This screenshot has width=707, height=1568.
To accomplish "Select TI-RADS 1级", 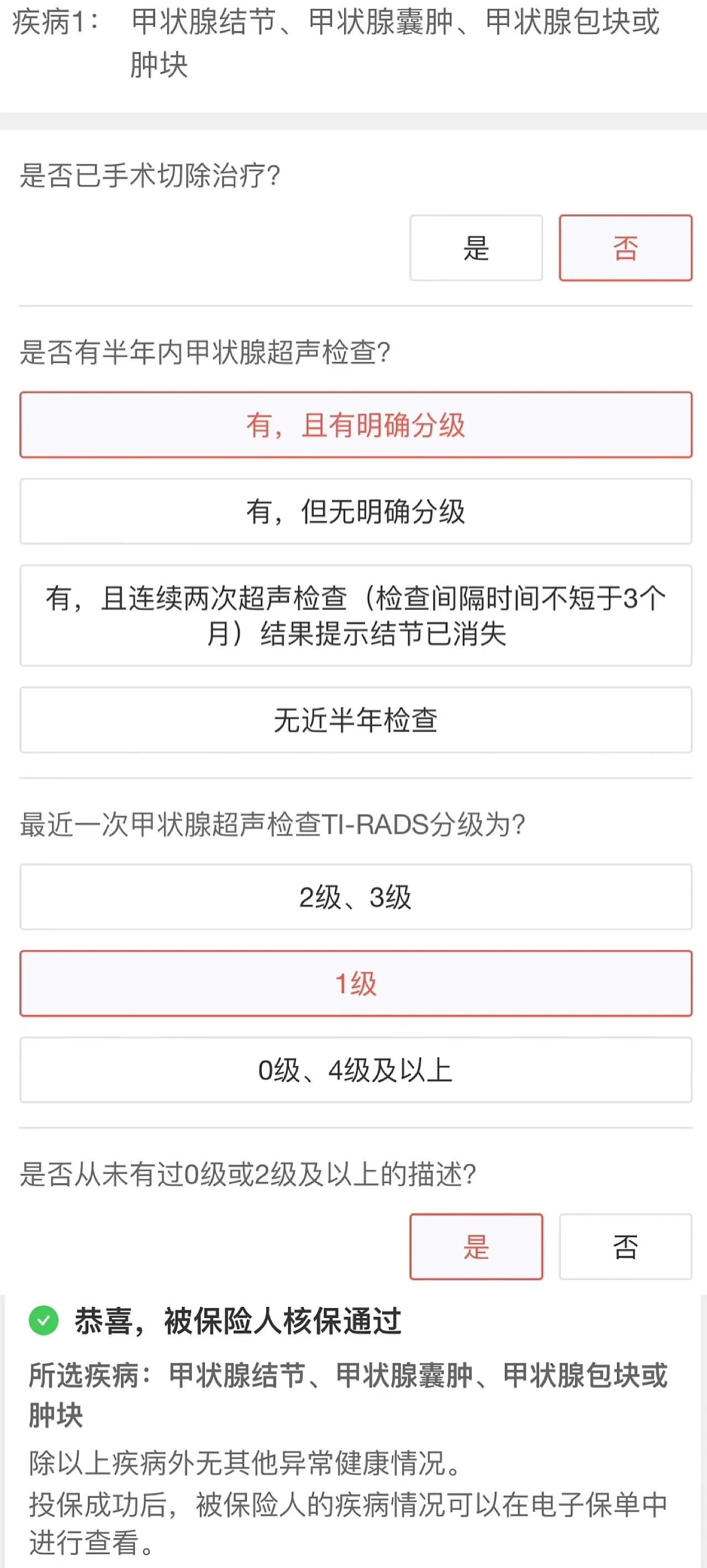I will point(356,984).
